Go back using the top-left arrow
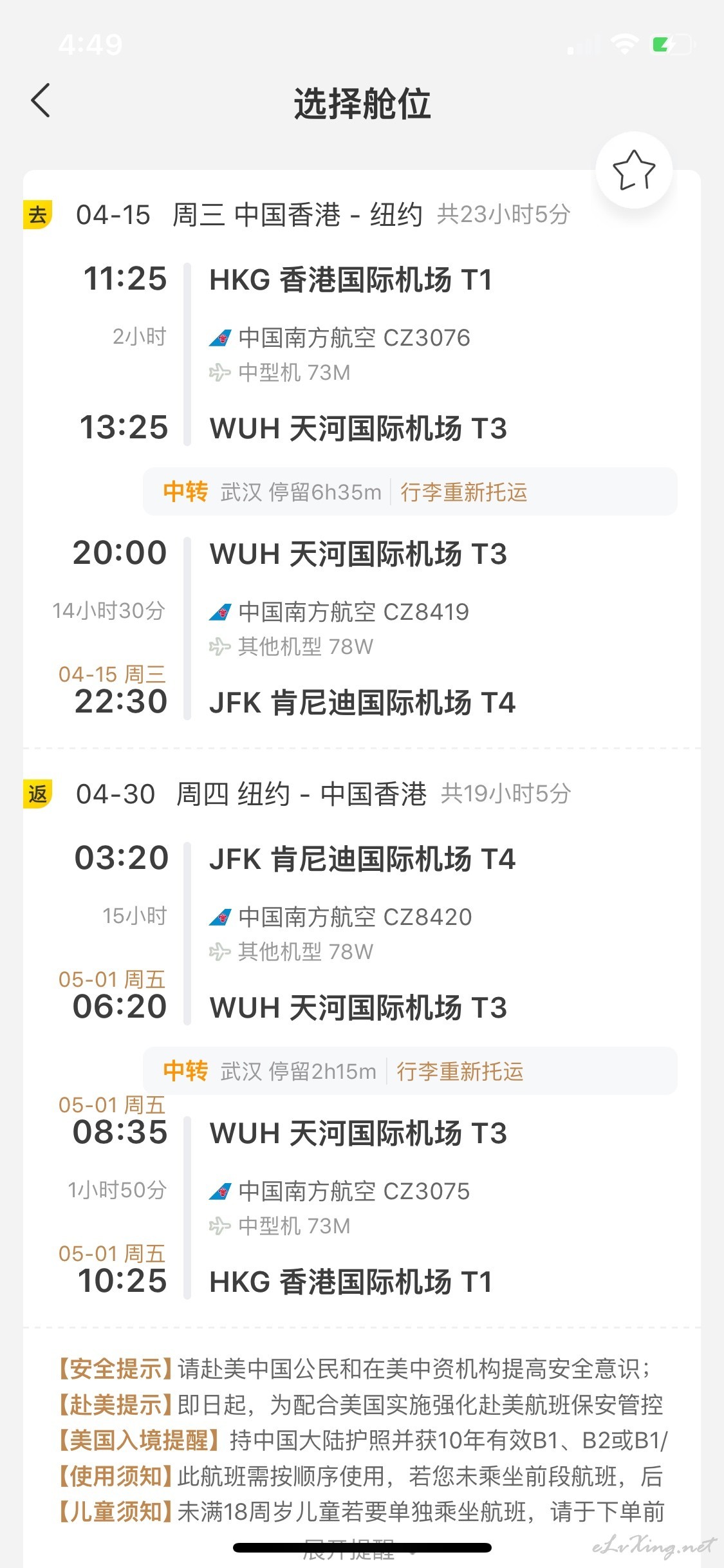Image resolution: width=724 pixels, height=1568 pixels. click(40, 101)
